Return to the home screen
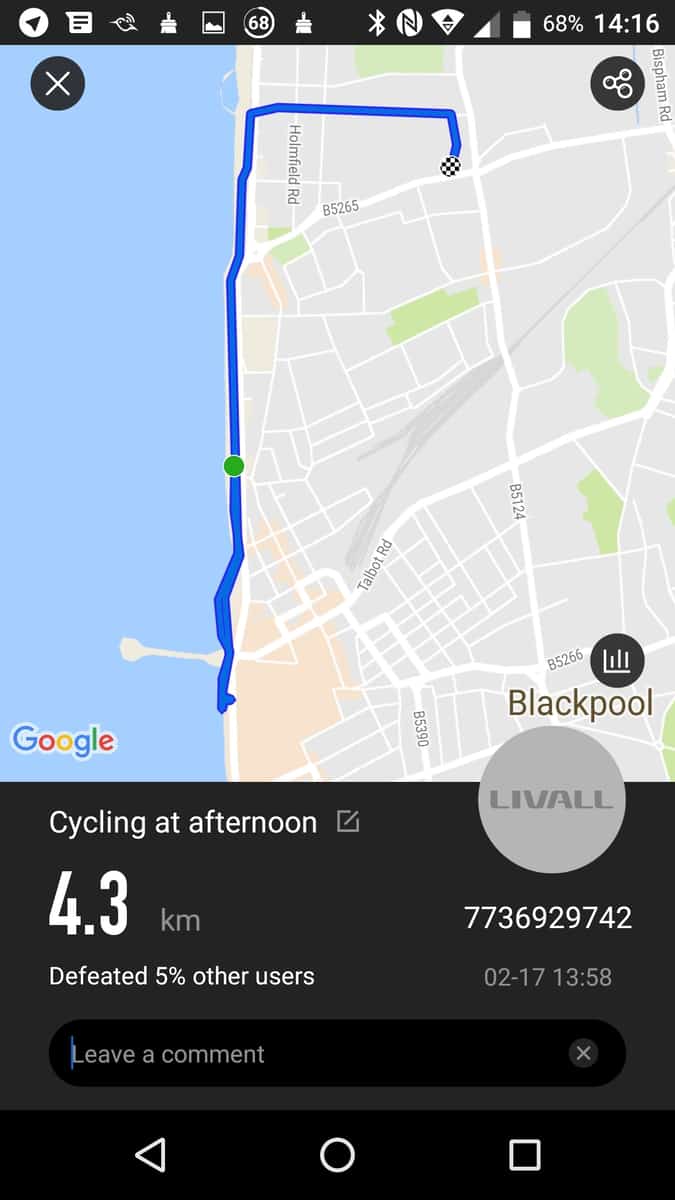 pos(337,1155)
